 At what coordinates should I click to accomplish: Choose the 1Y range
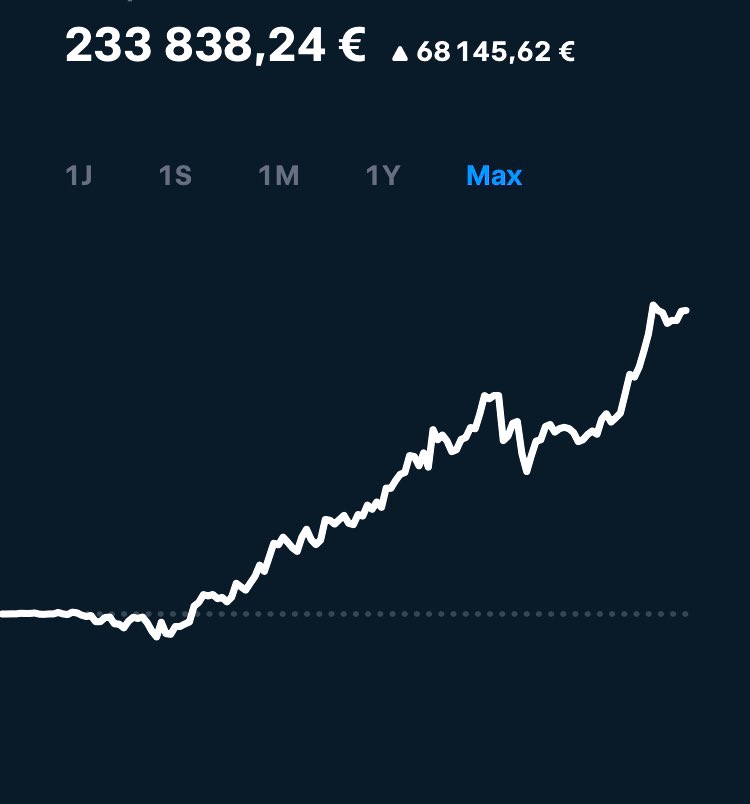pyautogui.click(x=383, y=176)
